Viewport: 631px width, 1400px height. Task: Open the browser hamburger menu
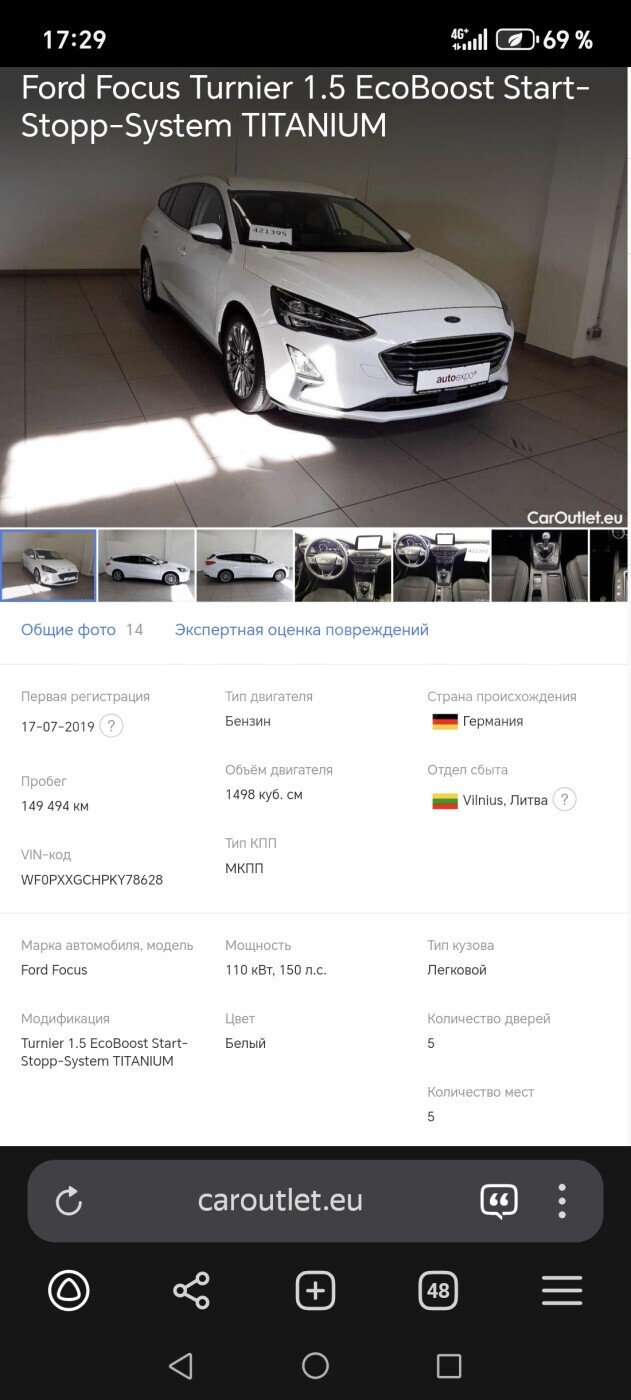point(562,1291)
